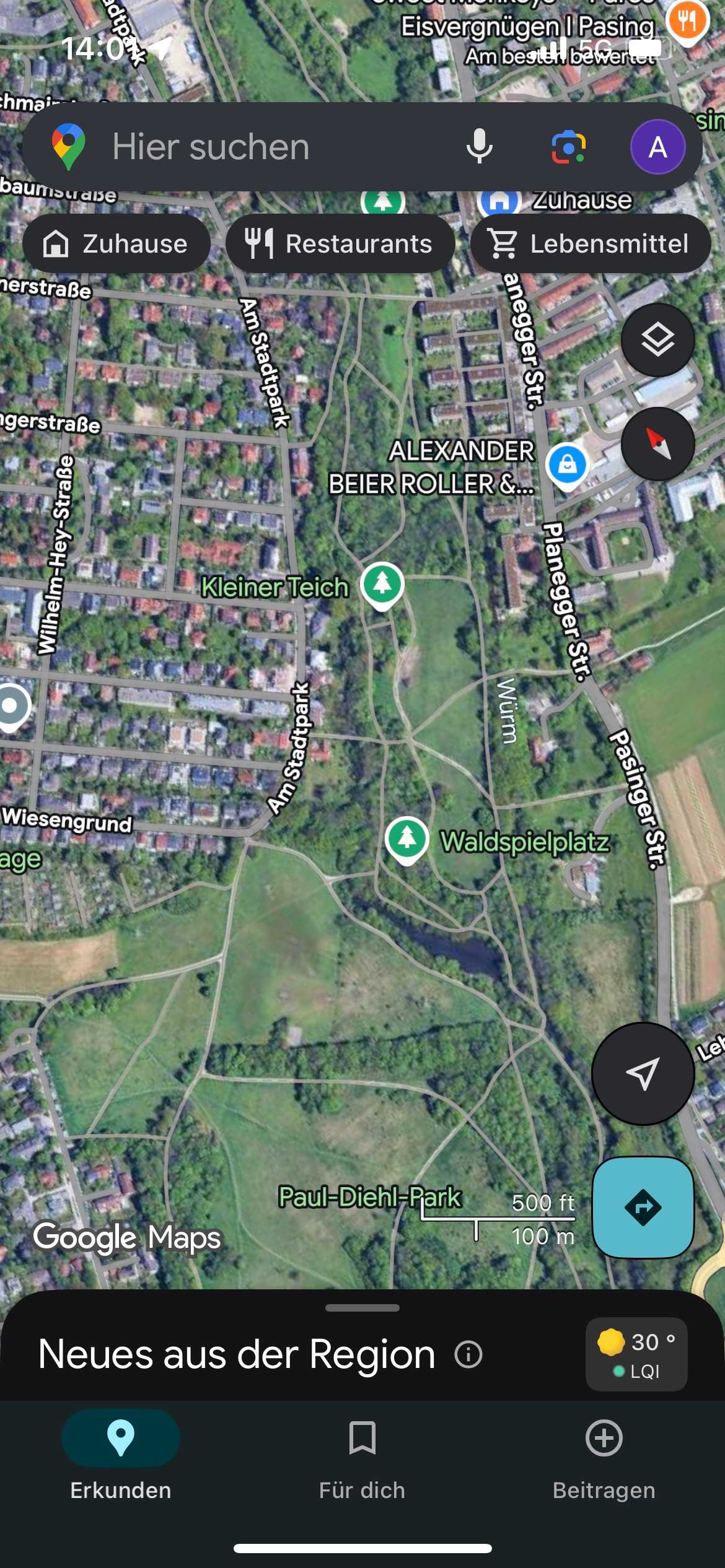The height and width of the screenshot is (1568, 725).
Task: Open the 'Hier suchen' search field
Action: pos(248,147)
